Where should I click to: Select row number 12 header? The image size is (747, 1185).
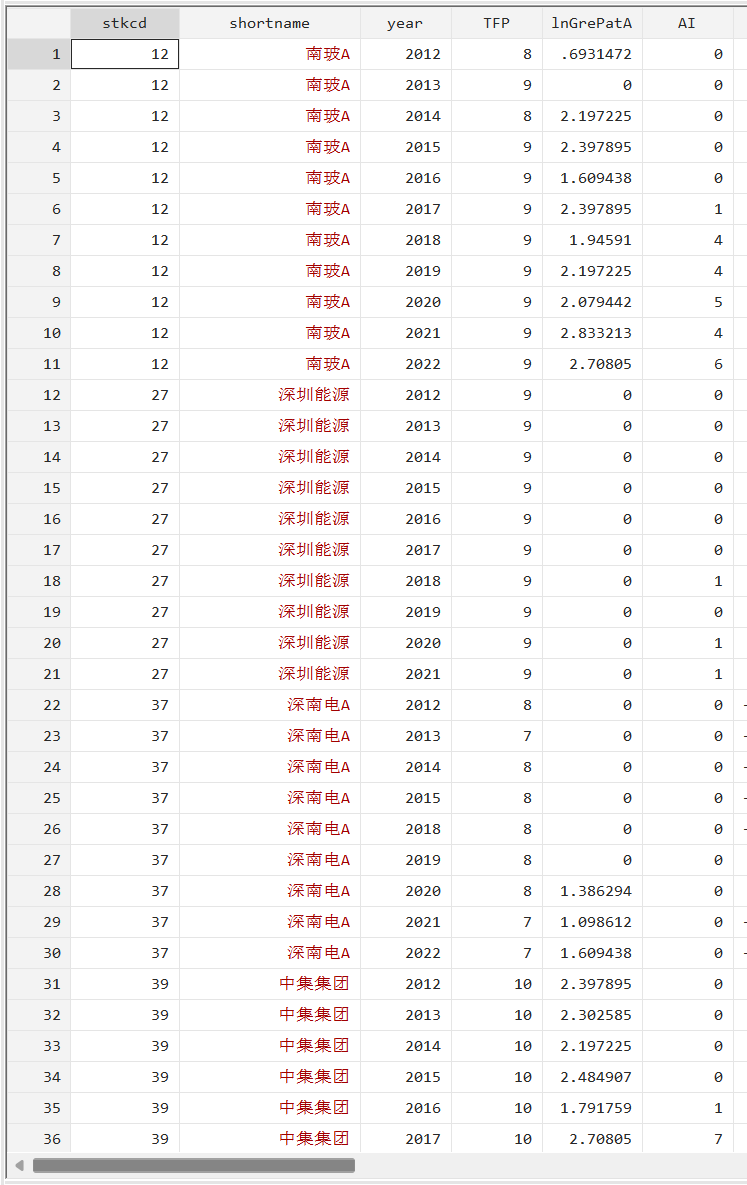(x=38, y=395)
